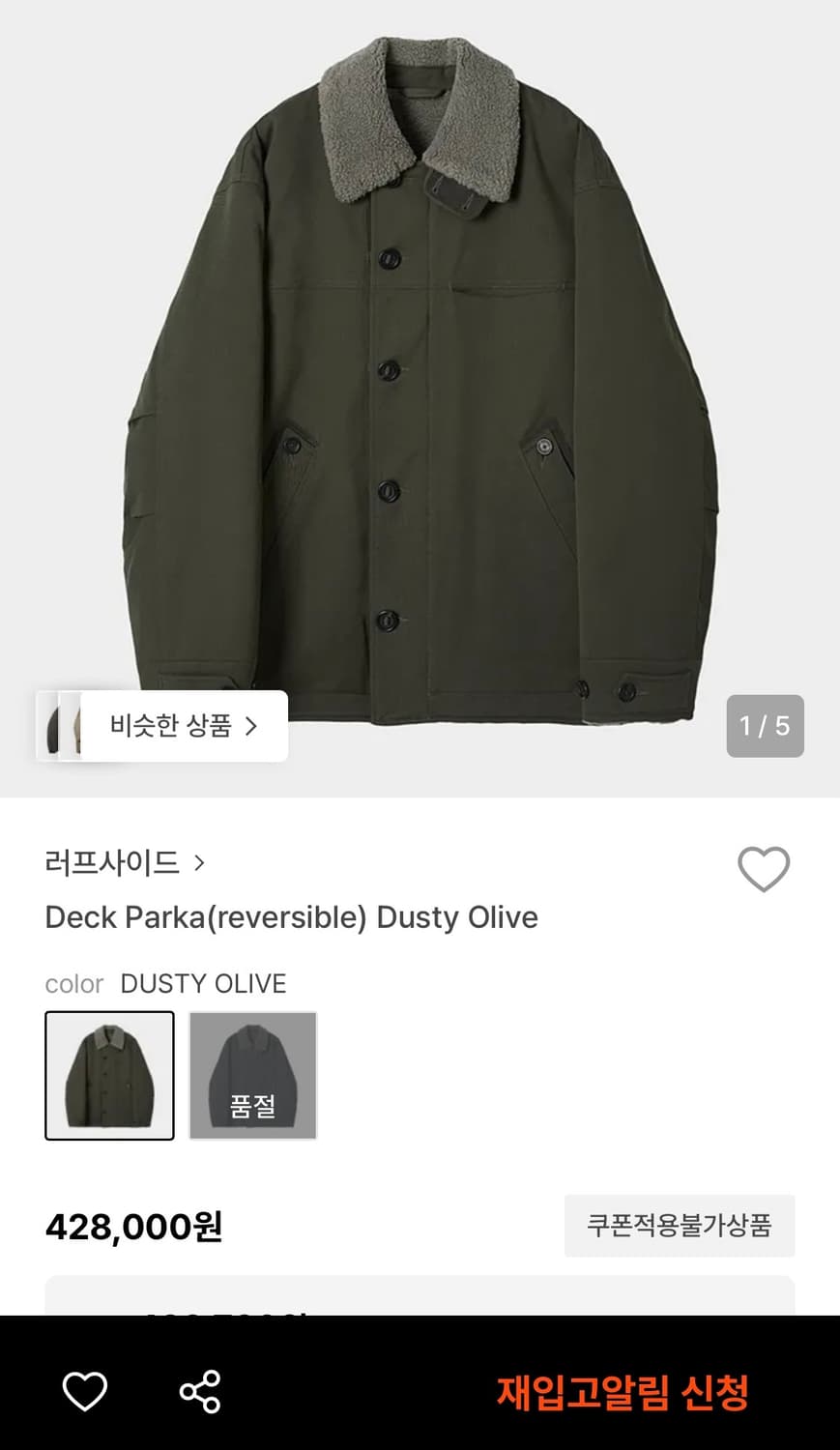Select the Dusty Olive color swatch

109,1076
